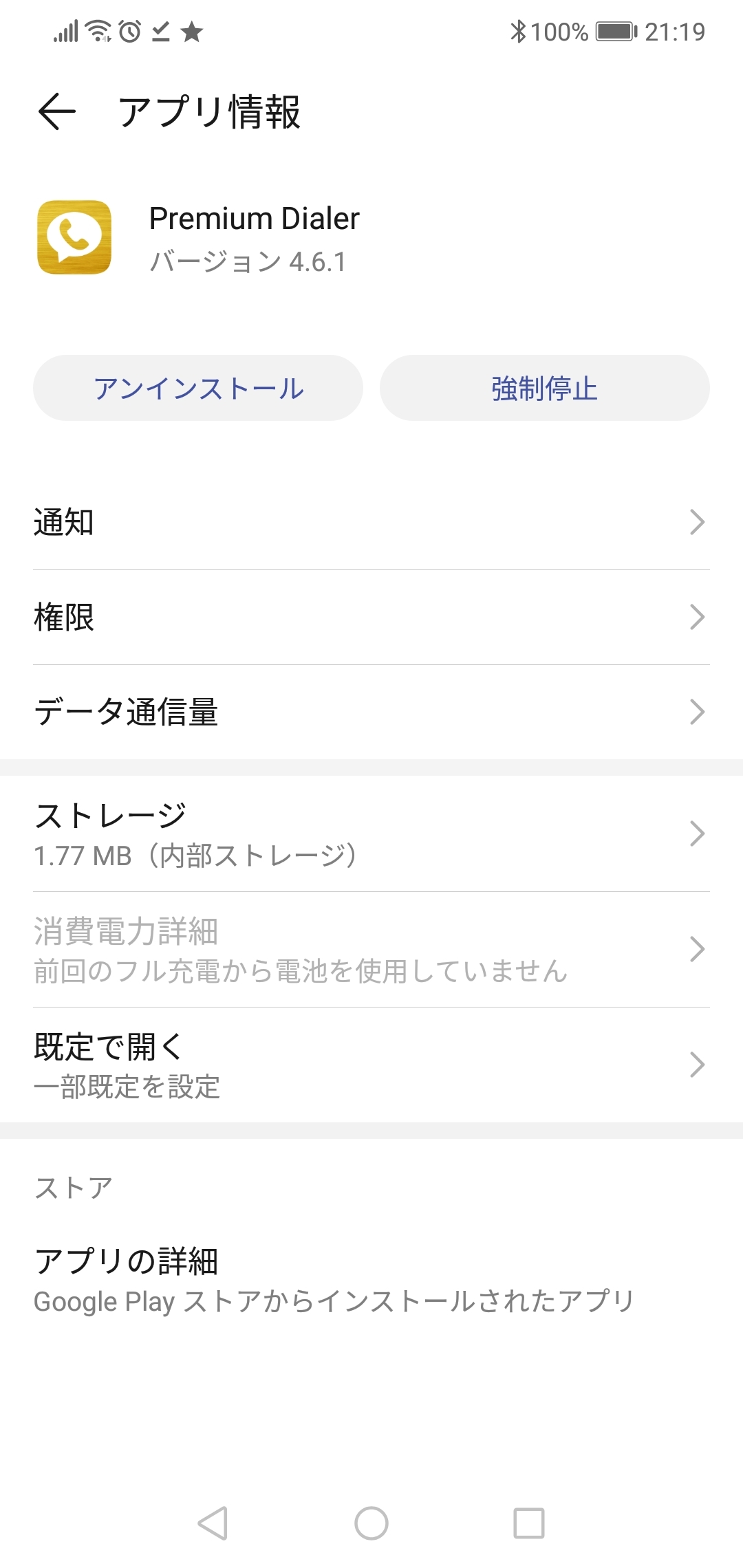Open the 通知 settings row
The height and width of the screenshot is (1568, 743).
click(371, 523)
